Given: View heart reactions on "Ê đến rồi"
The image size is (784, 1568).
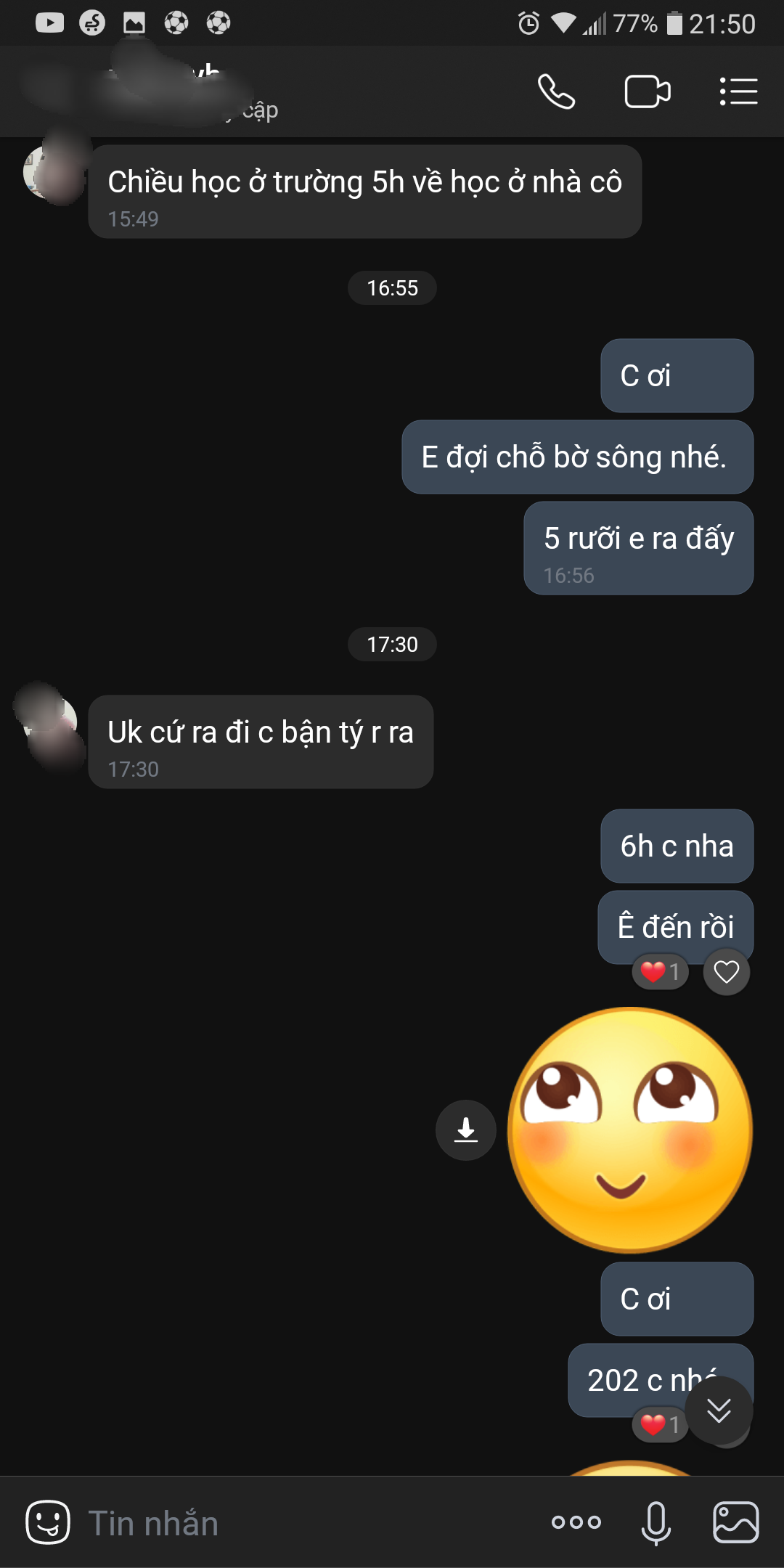Looking at the screenshot, I should pyautogui.click(x=661, y=971).
